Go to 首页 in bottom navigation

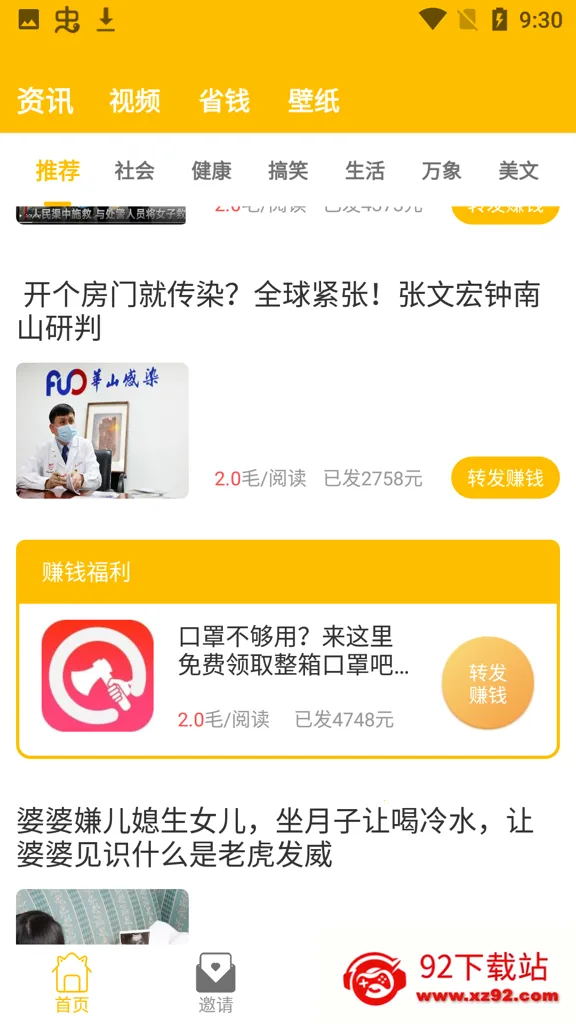tap(72, 983)
